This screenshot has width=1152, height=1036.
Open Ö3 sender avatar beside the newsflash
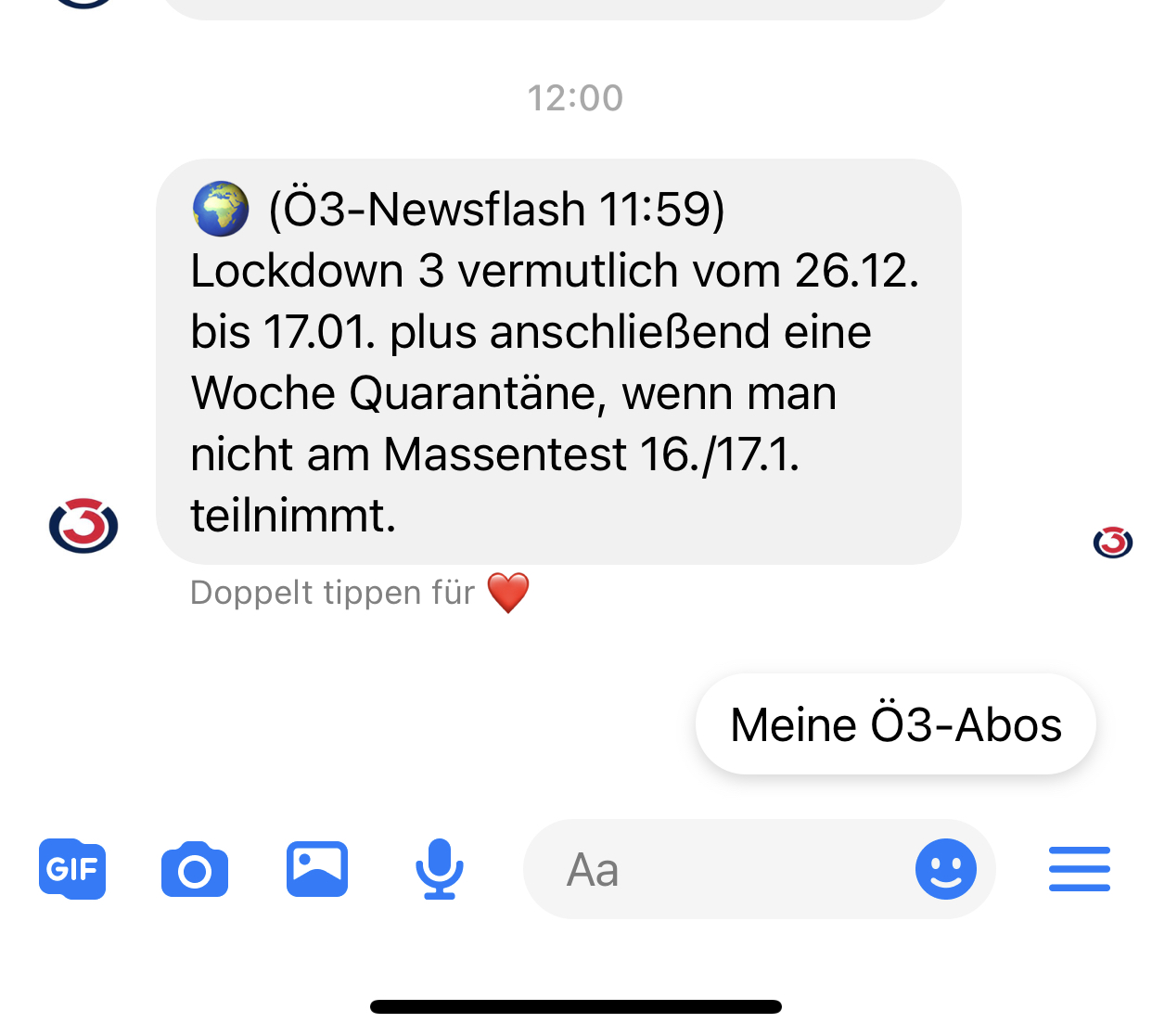[x=83, y=525]
